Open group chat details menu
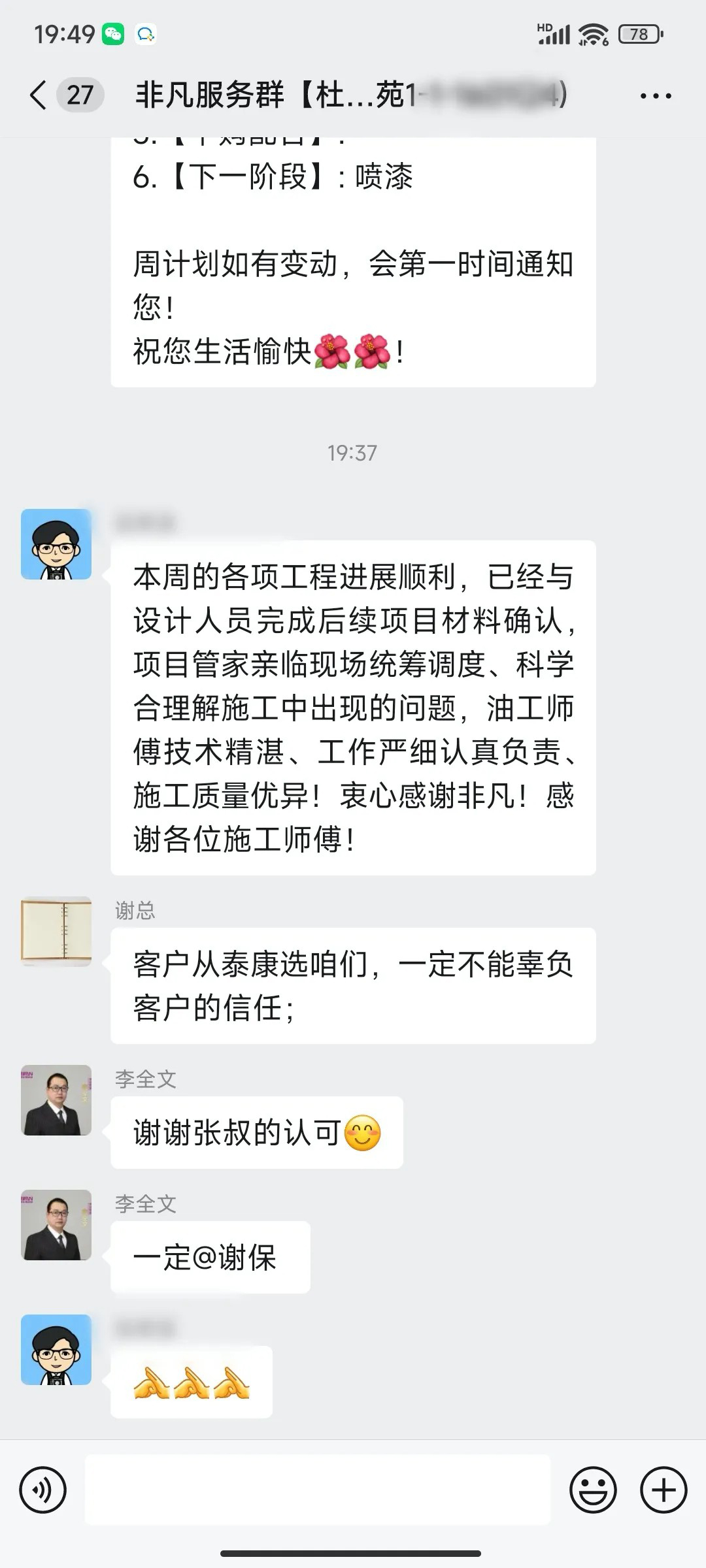Image resolution: width=706 pixels, height=1568 pixels. [x=655, y=96]
